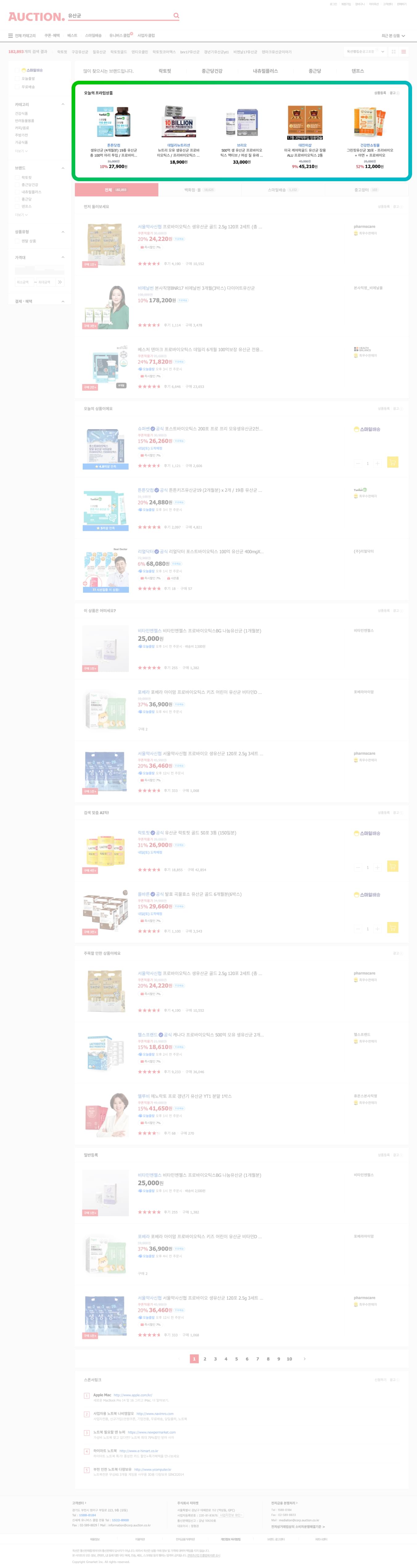This screenshot has width=417, height=1568.
Task: Select the 락토핏 brand shortcut
Action: click(x=165, y=71)
